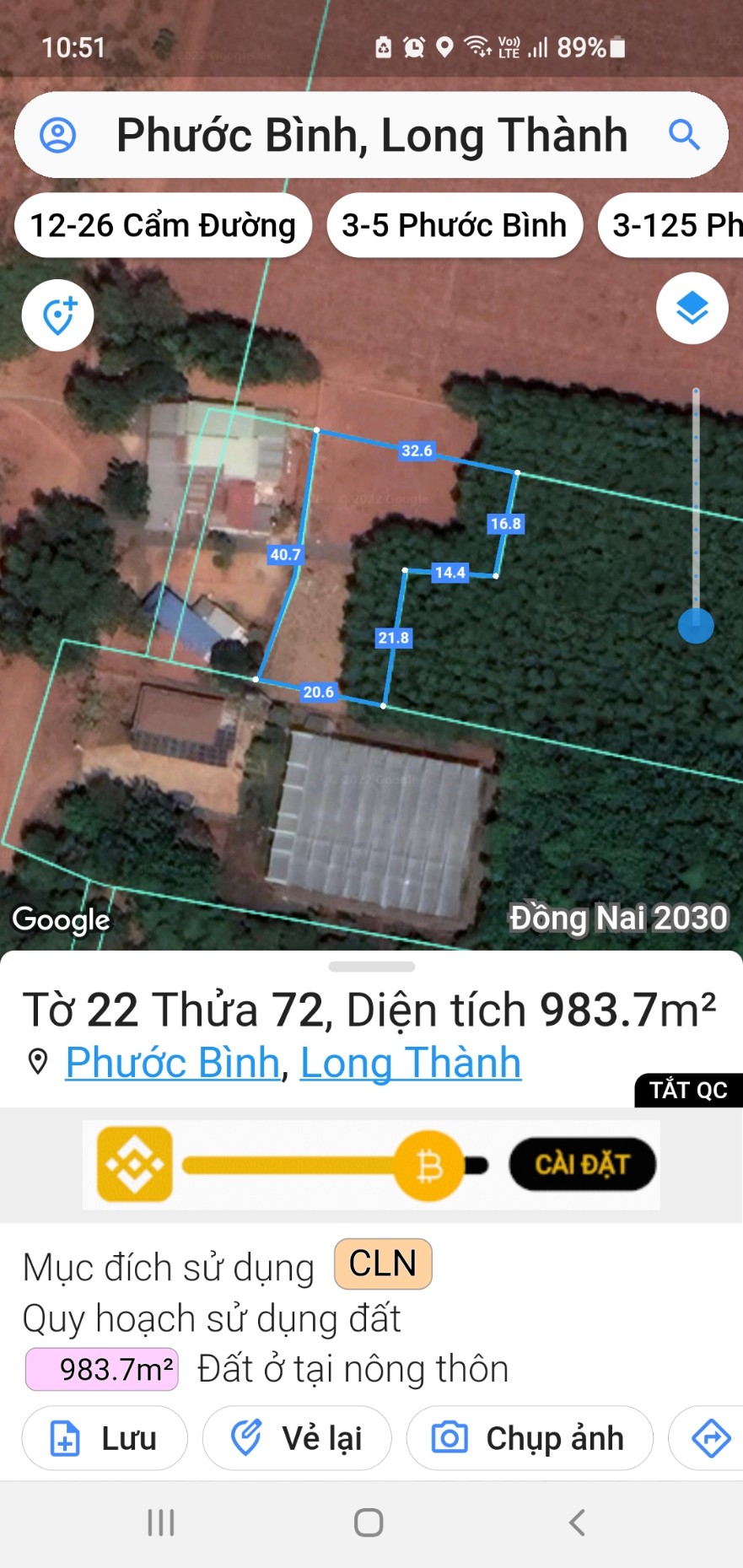This screenshot has width=743, height=1568.
Task: Go back using the system back button
Action: (x=577, y=1522)
